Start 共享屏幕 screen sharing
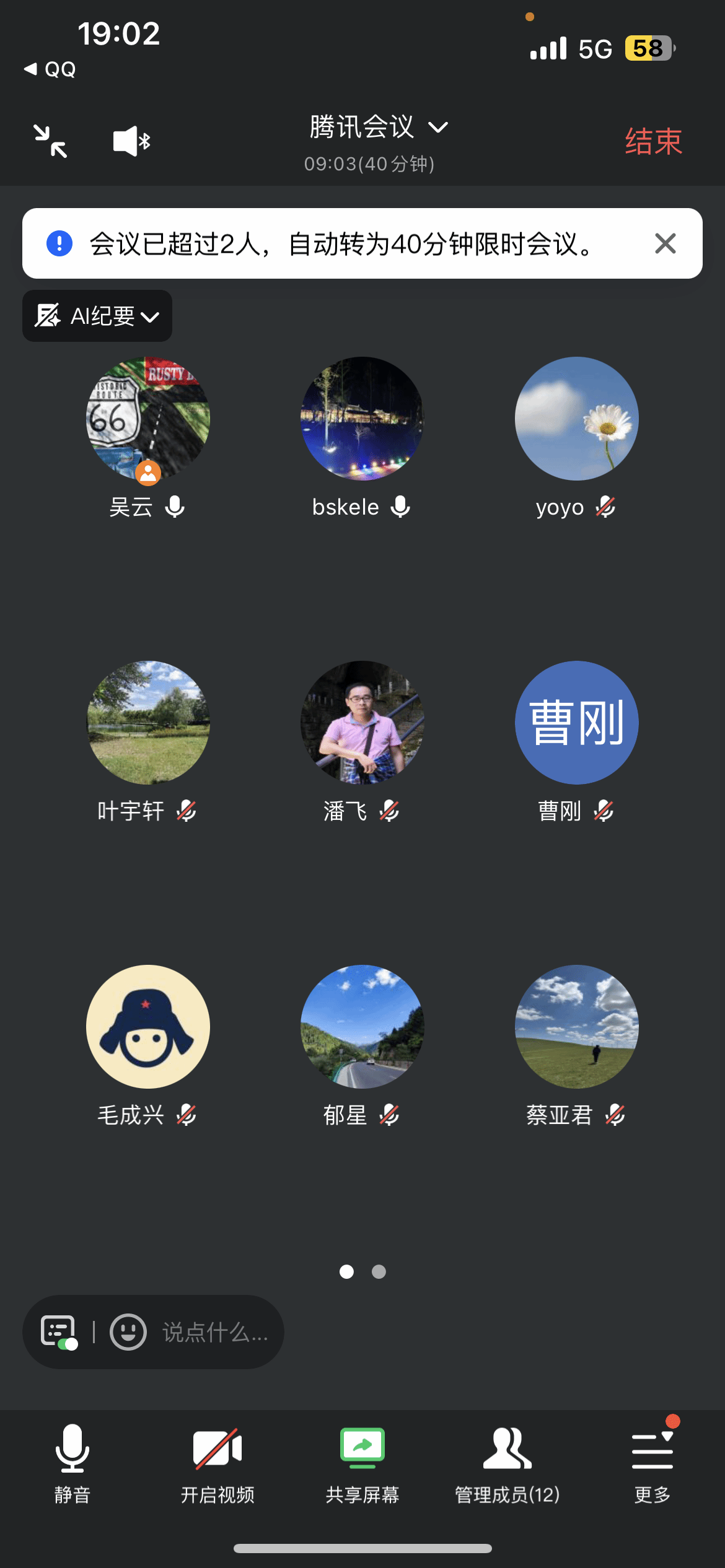The height and width of the screenshot is (1568, 725). (362, 1464)
